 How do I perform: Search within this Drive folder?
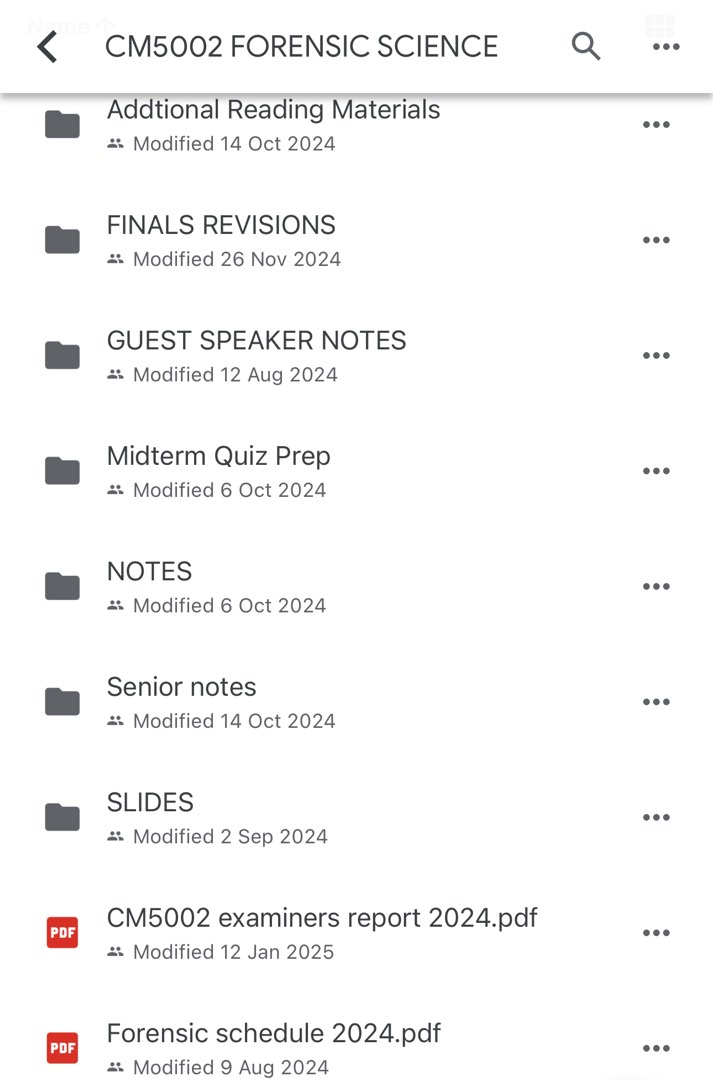586,46
